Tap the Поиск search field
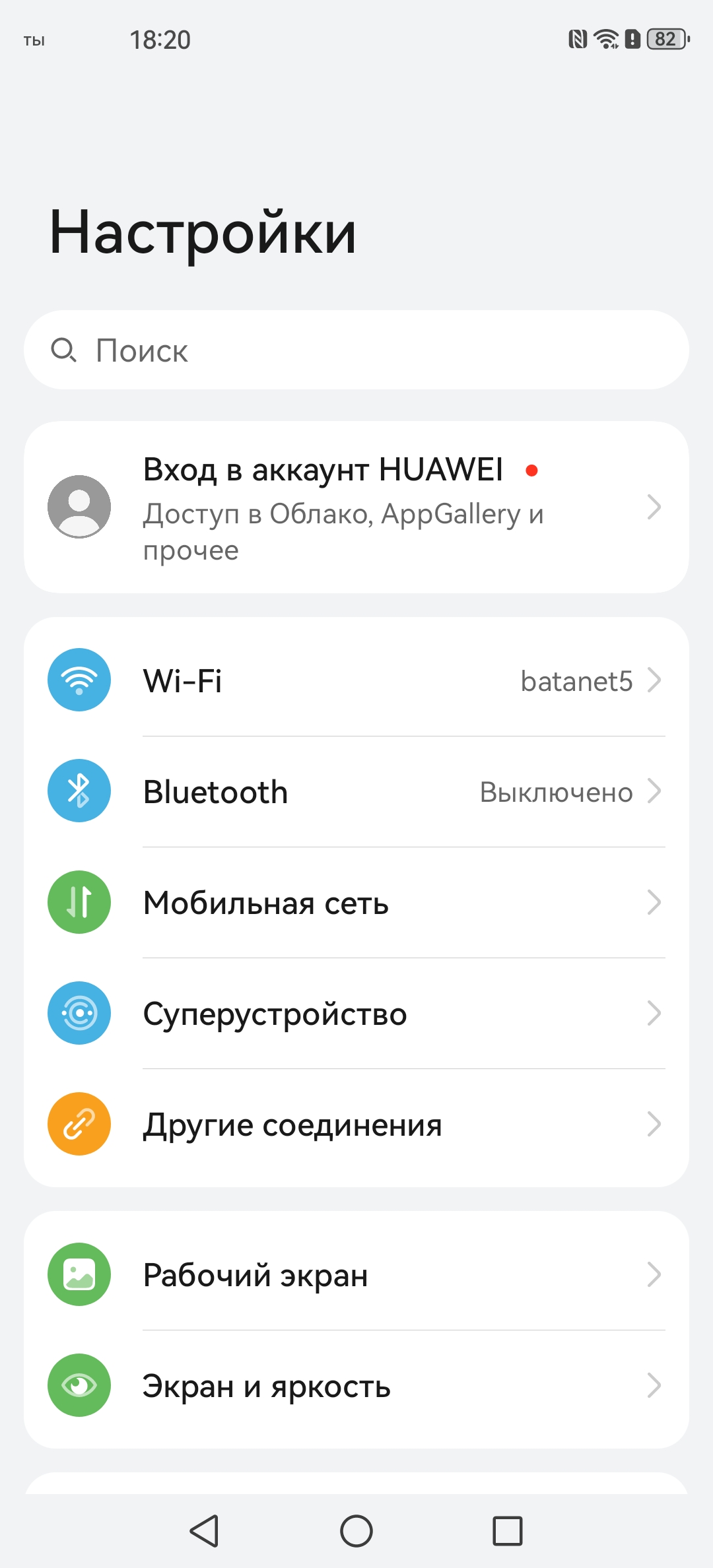The image size is (713, 1568). pyautogui.click(x=356, y=350)
